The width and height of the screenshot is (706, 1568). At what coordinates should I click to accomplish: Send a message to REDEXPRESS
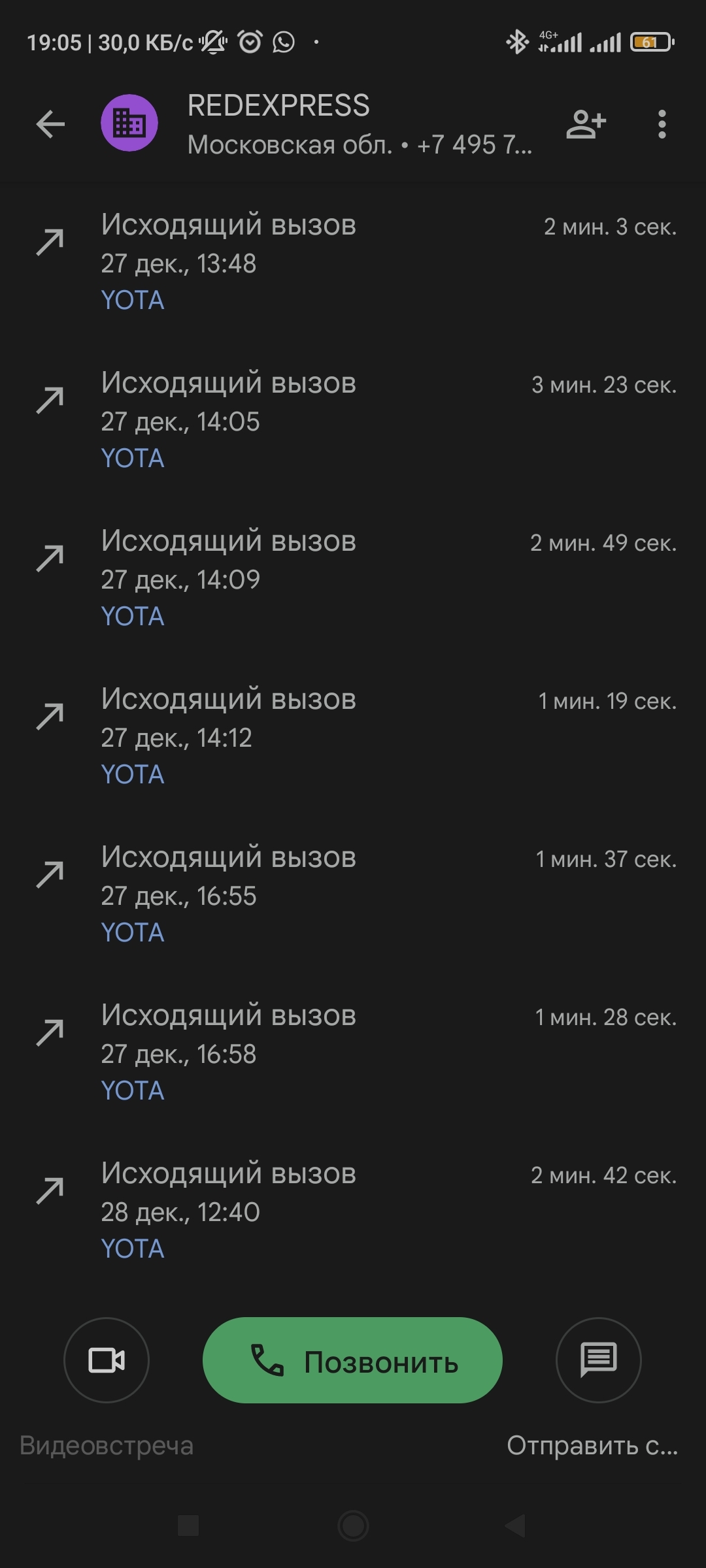pyautogui.click(x=598, y=1361)
